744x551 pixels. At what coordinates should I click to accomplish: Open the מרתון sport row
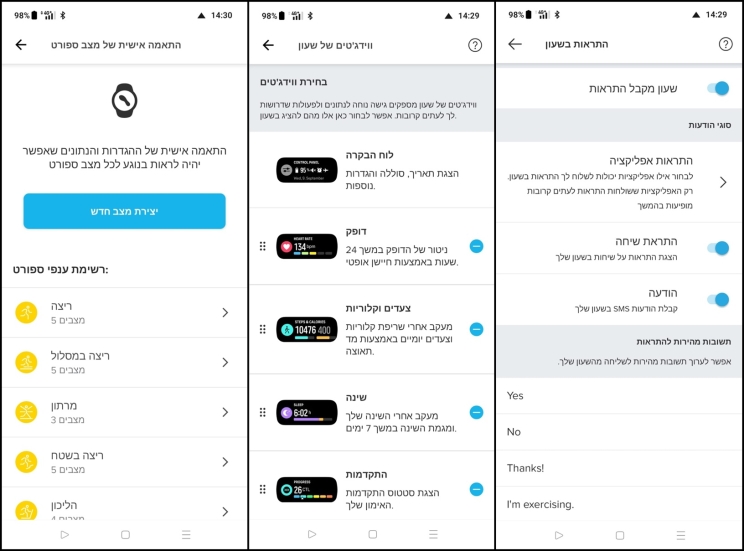(x=124, y=412)
